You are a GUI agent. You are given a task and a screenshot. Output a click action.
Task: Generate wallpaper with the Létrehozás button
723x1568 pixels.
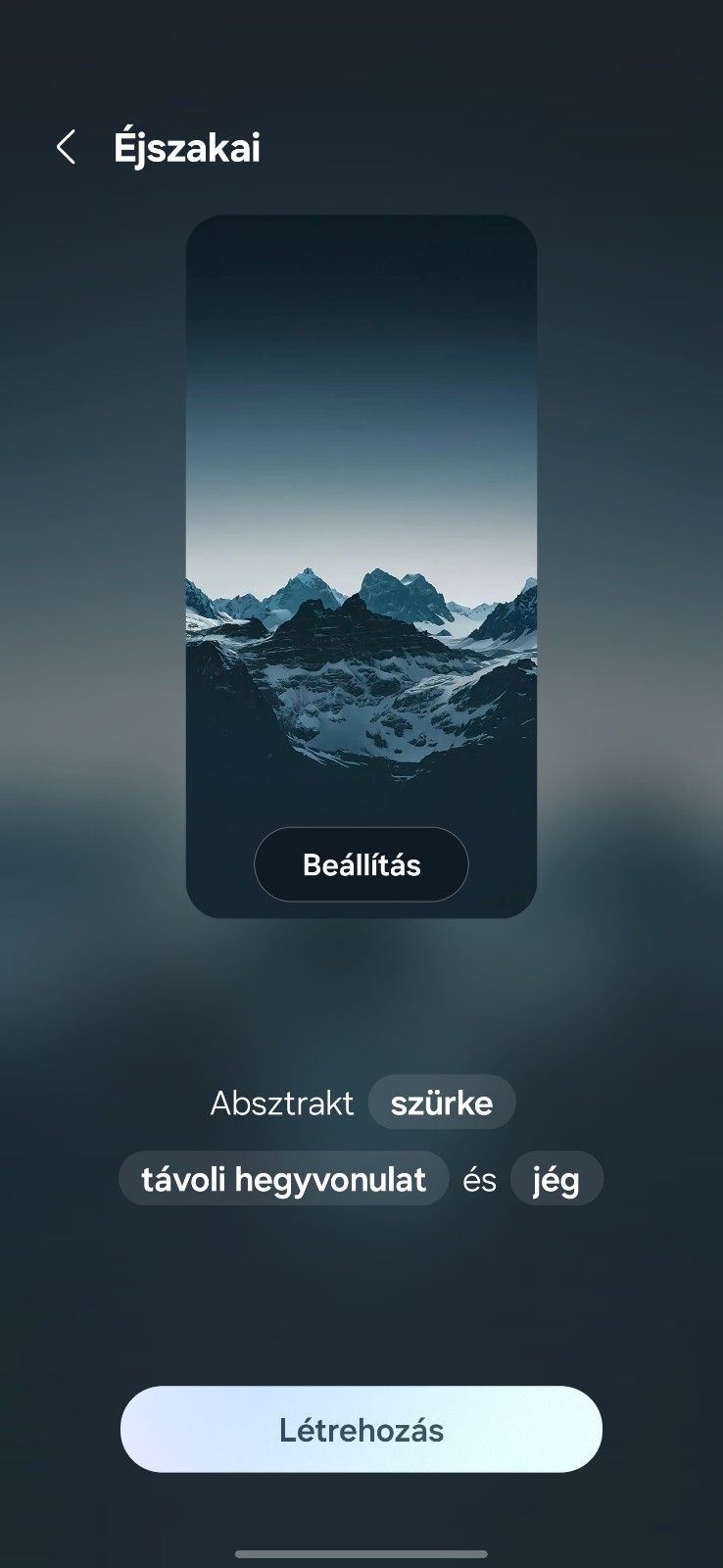(361, 1430)
